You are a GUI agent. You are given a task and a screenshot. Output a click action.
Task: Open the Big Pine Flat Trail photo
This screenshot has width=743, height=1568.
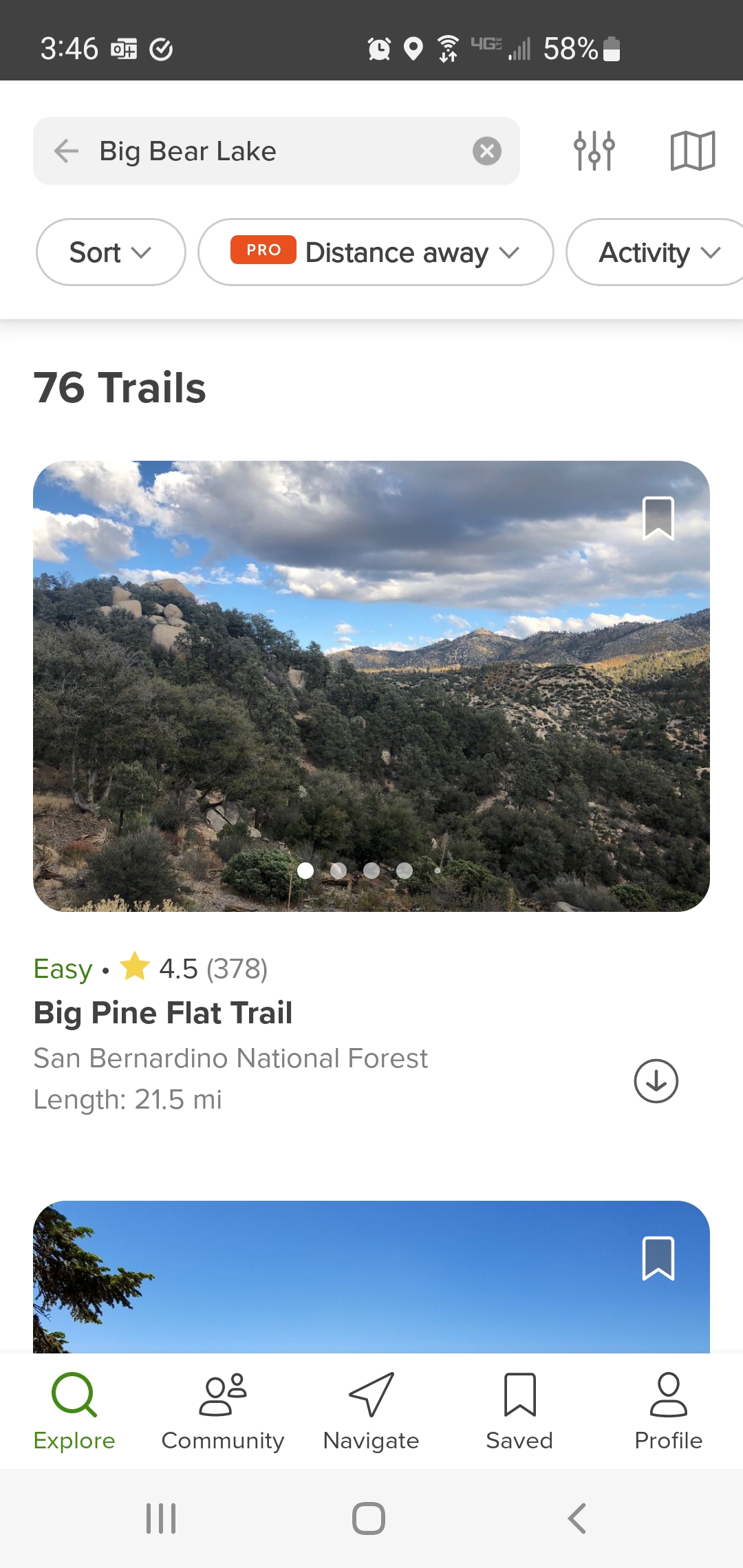coord(371,688)
